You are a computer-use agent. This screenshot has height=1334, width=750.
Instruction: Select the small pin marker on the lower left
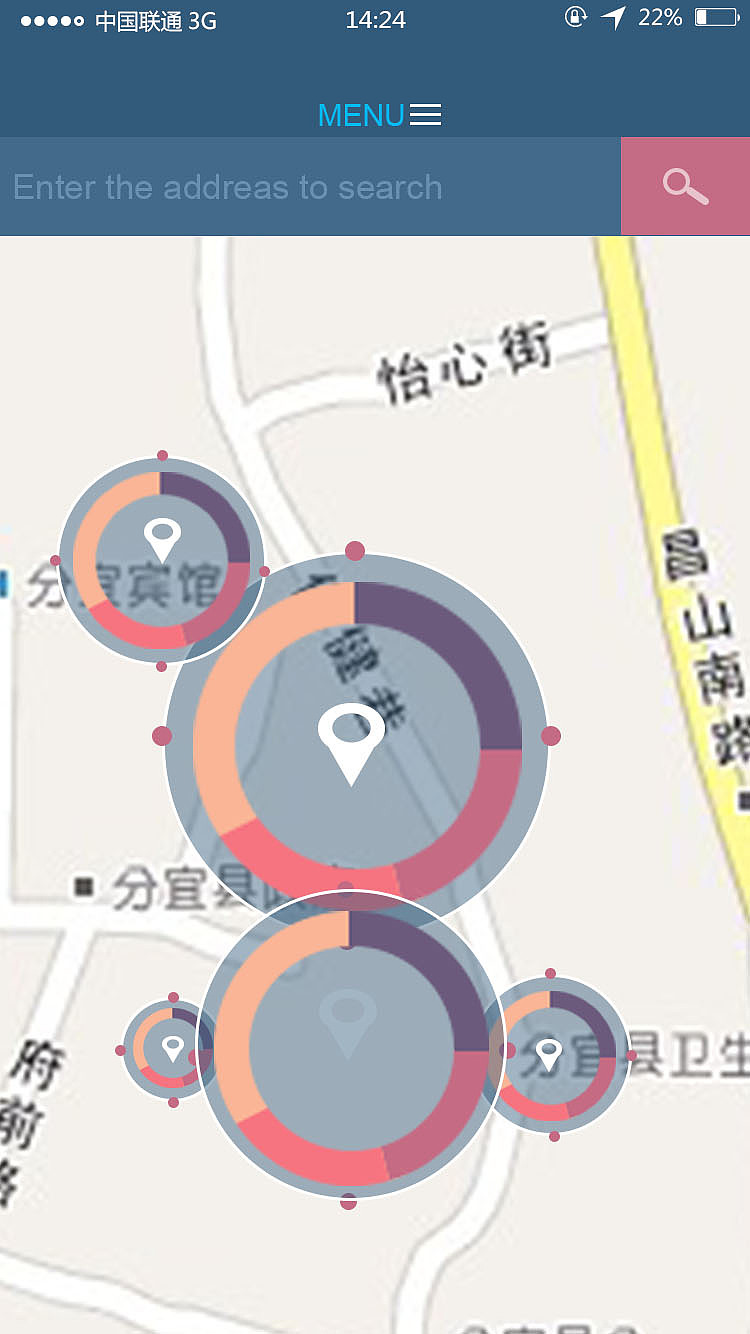[x=172, y=1046]
